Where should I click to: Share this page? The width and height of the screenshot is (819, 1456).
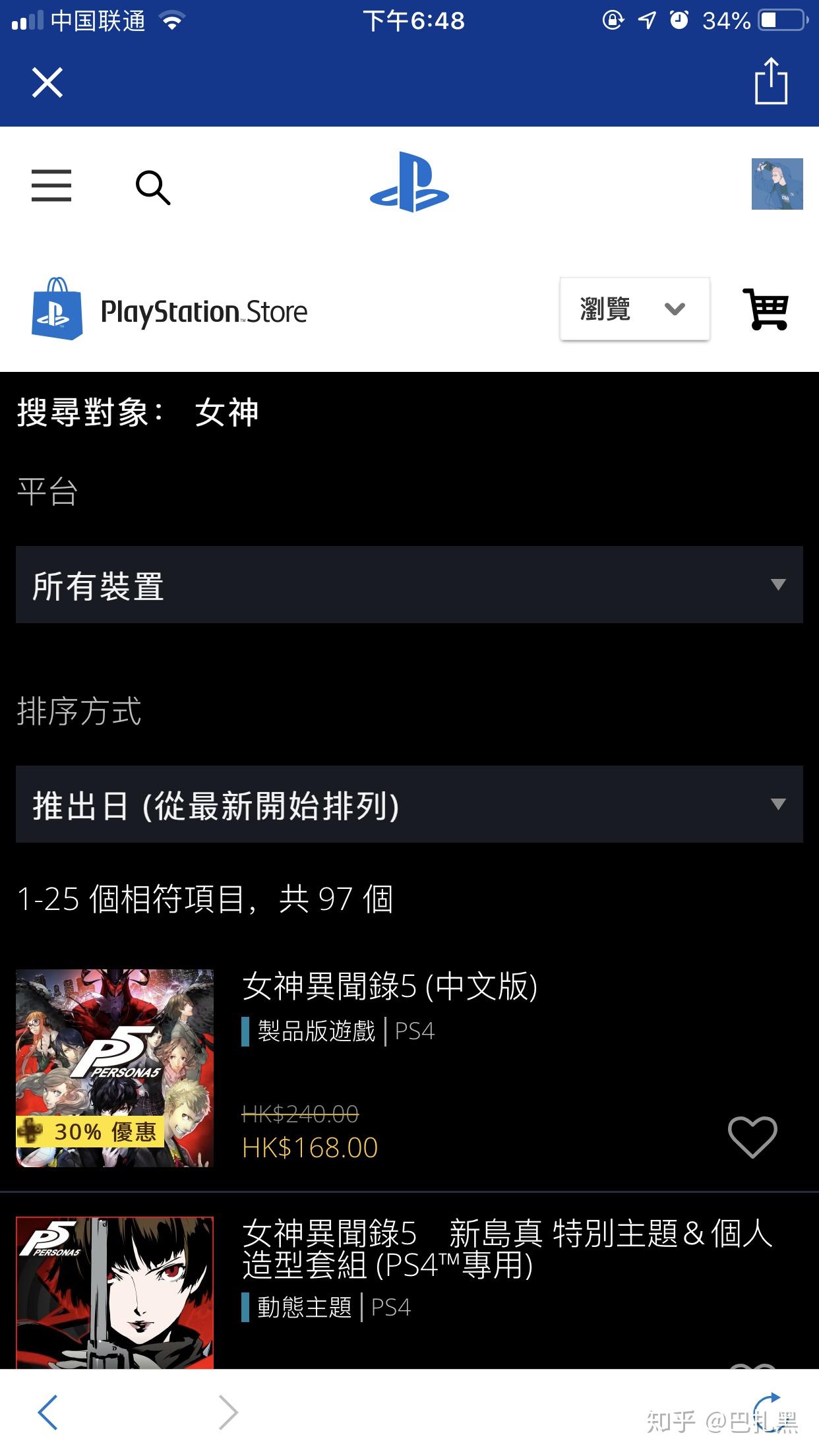770,82
